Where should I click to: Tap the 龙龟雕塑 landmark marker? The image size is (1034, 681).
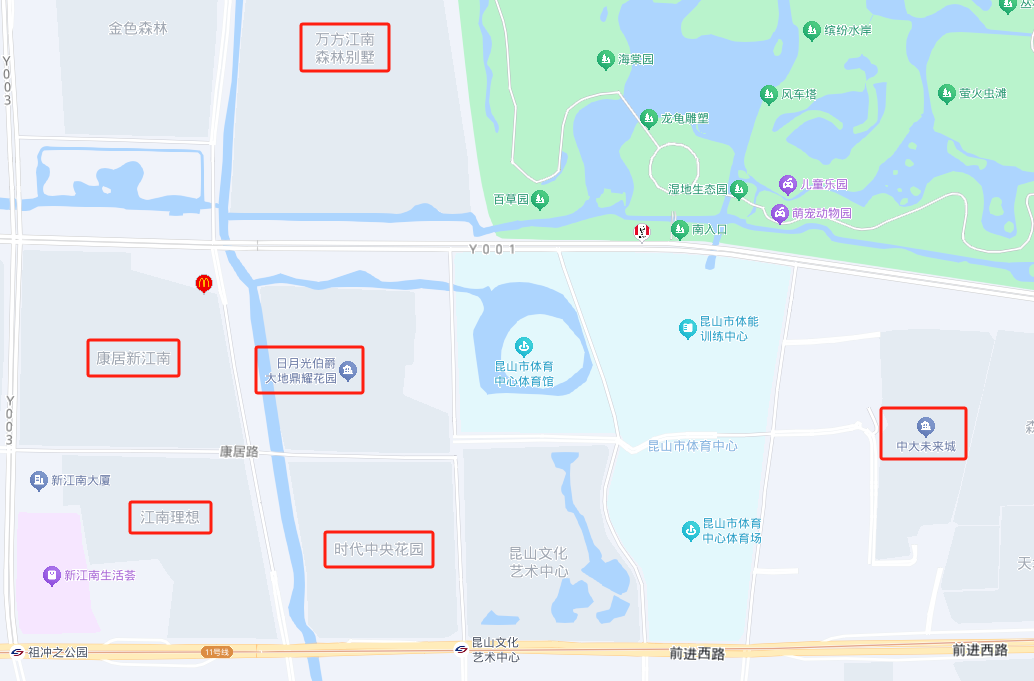[648, 118]
